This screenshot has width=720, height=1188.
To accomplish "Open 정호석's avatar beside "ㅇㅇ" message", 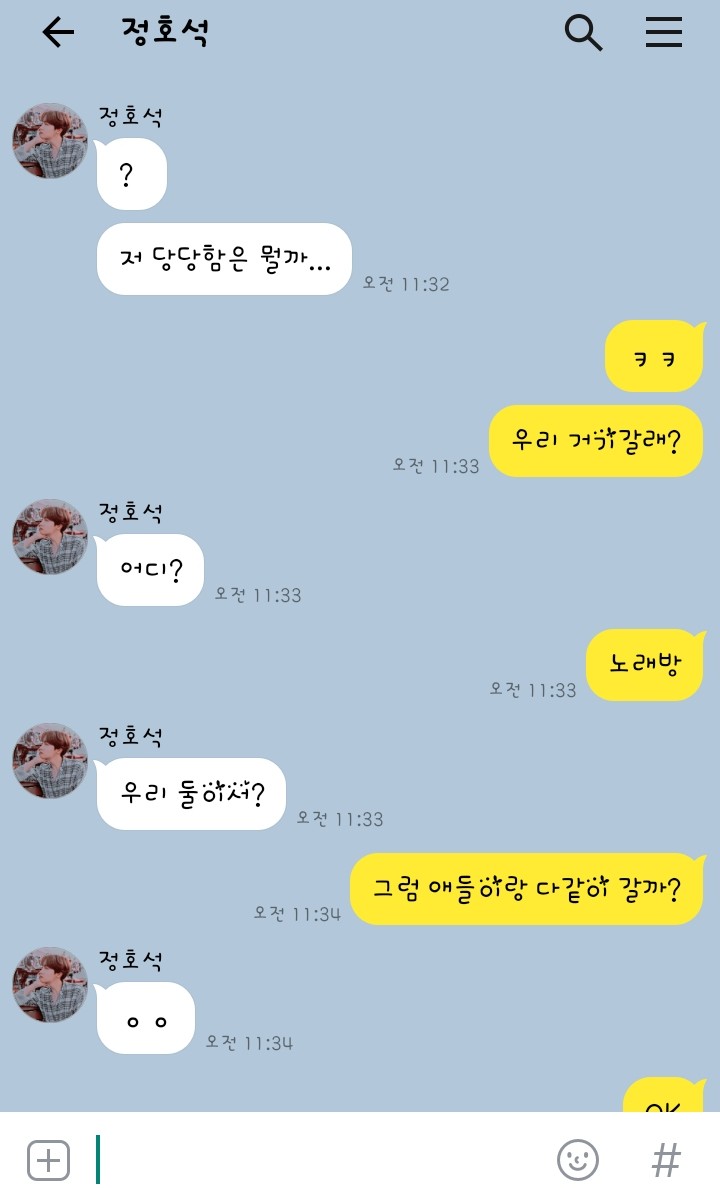I will 50,985.
